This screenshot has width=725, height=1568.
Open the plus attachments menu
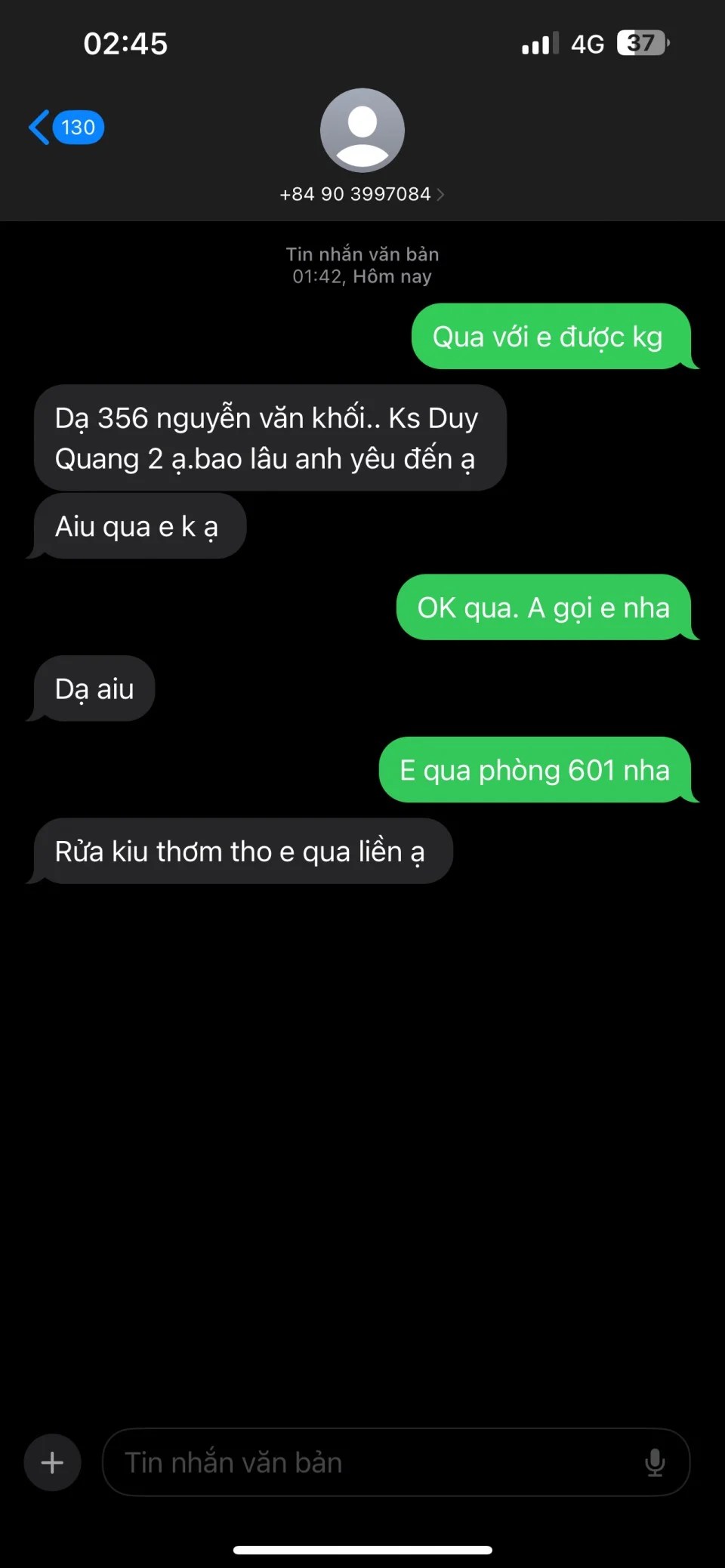click(x=52, y=1462)
